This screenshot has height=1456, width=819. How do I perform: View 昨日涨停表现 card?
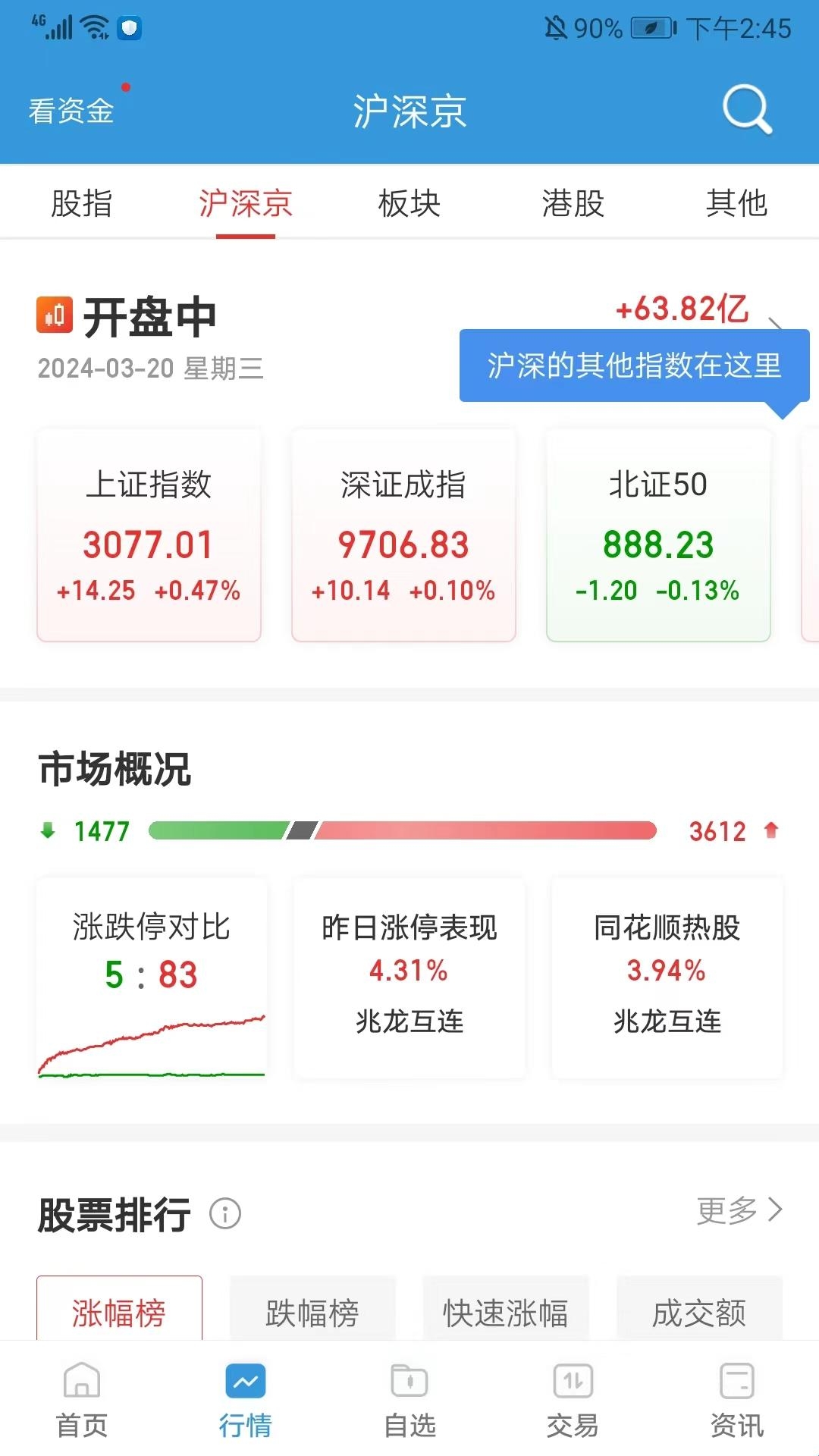pos(409,977)
